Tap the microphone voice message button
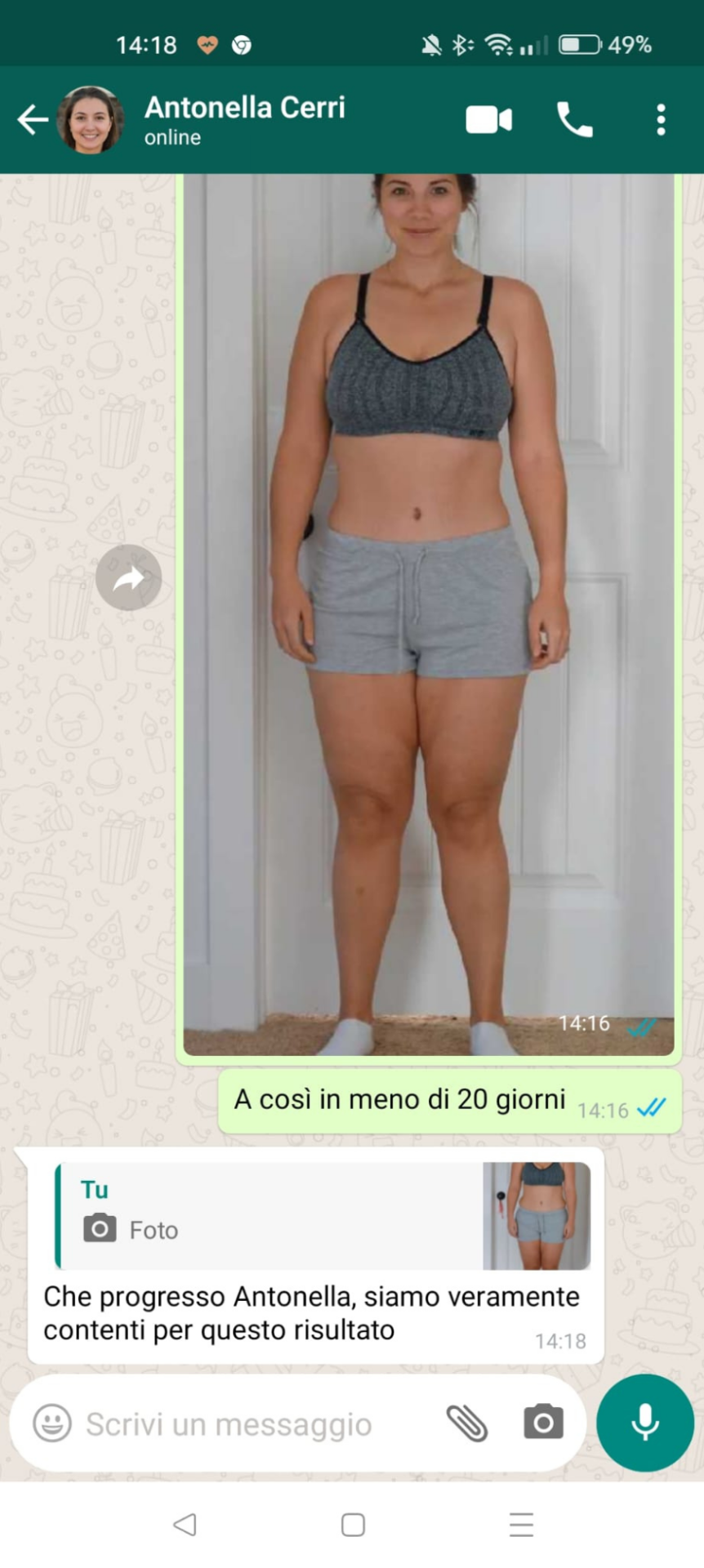 click(645, 1422)
